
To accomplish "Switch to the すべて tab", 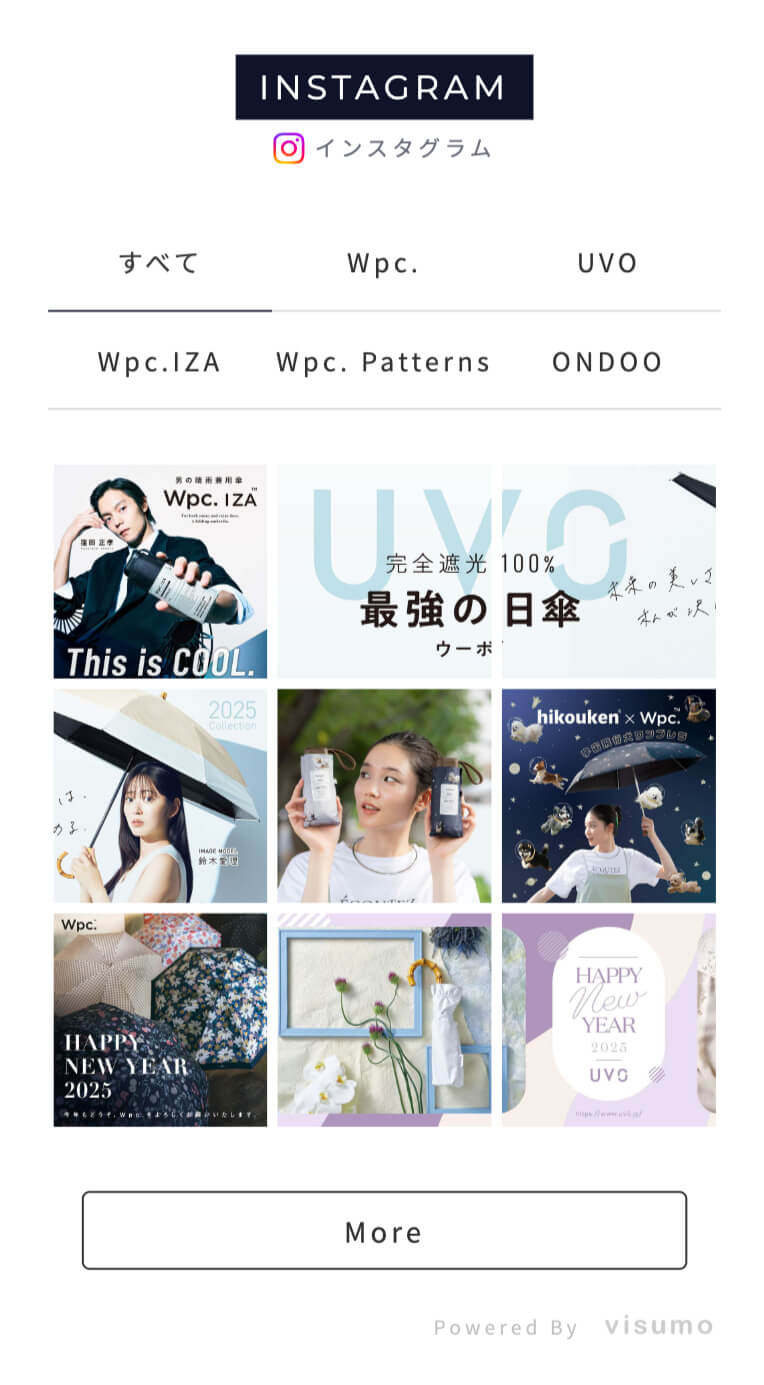I will pyautogui.click(x=160, y=264).
